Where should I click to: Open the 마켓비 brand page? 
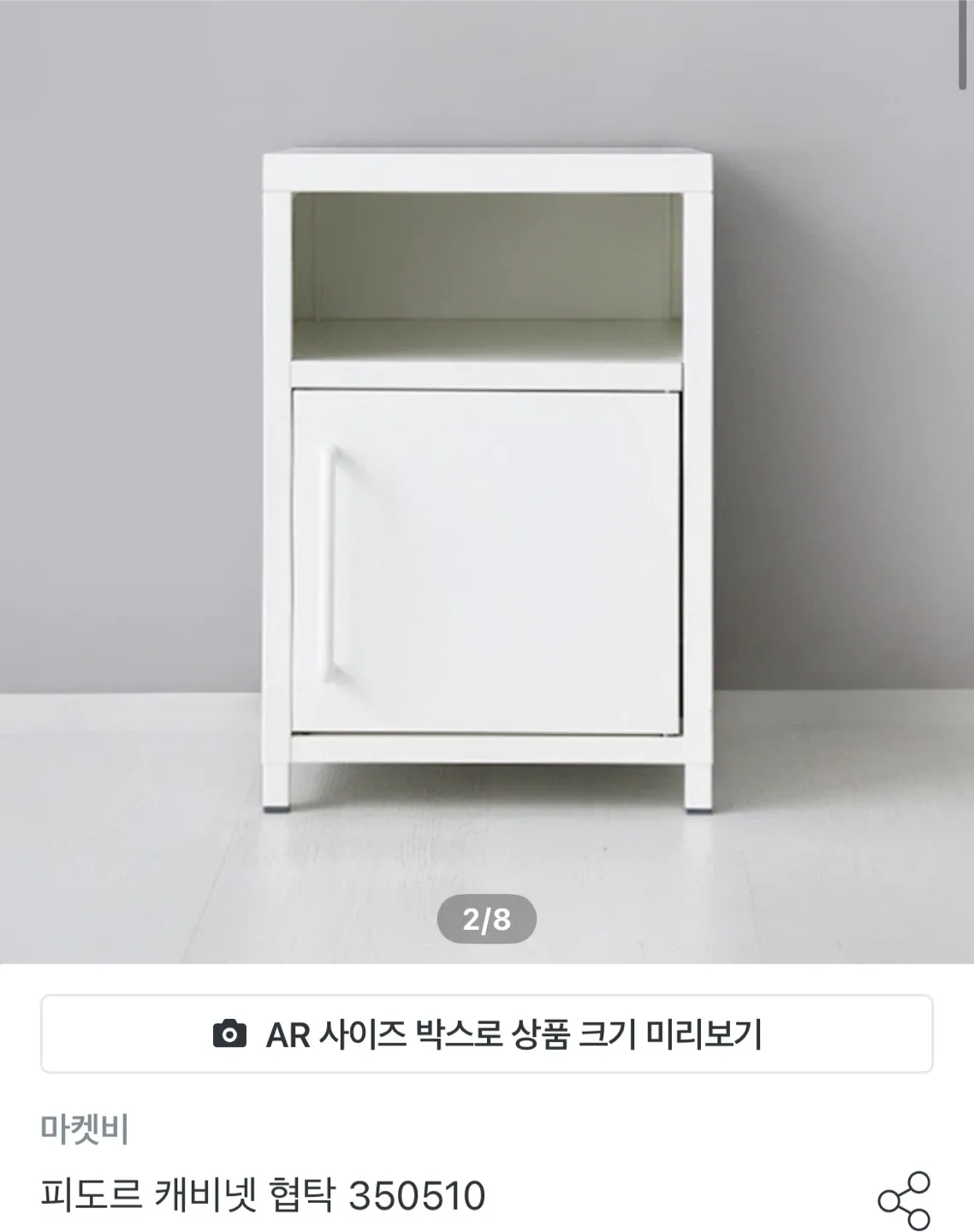click(85, 1129)
